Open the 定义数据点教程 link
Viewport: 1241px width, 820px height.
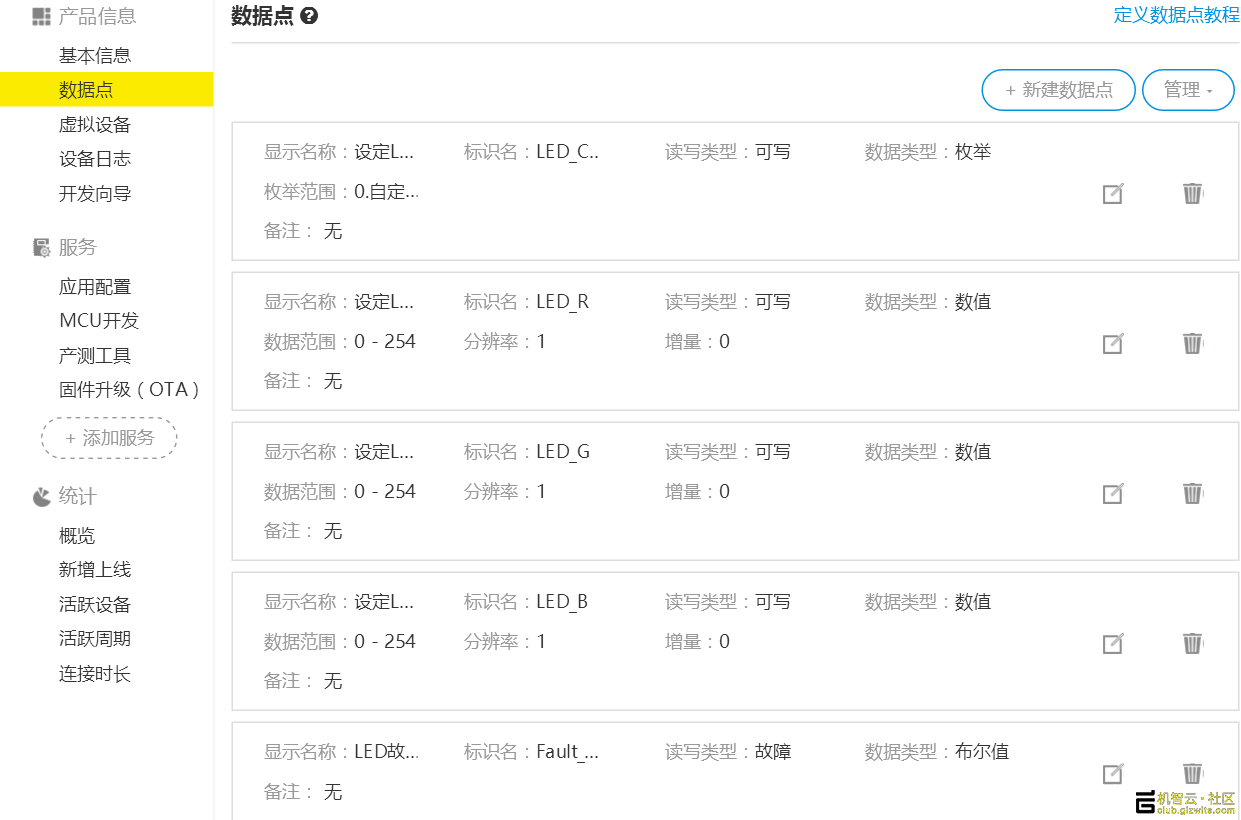pyautogui.click(x=1176, y=15)
